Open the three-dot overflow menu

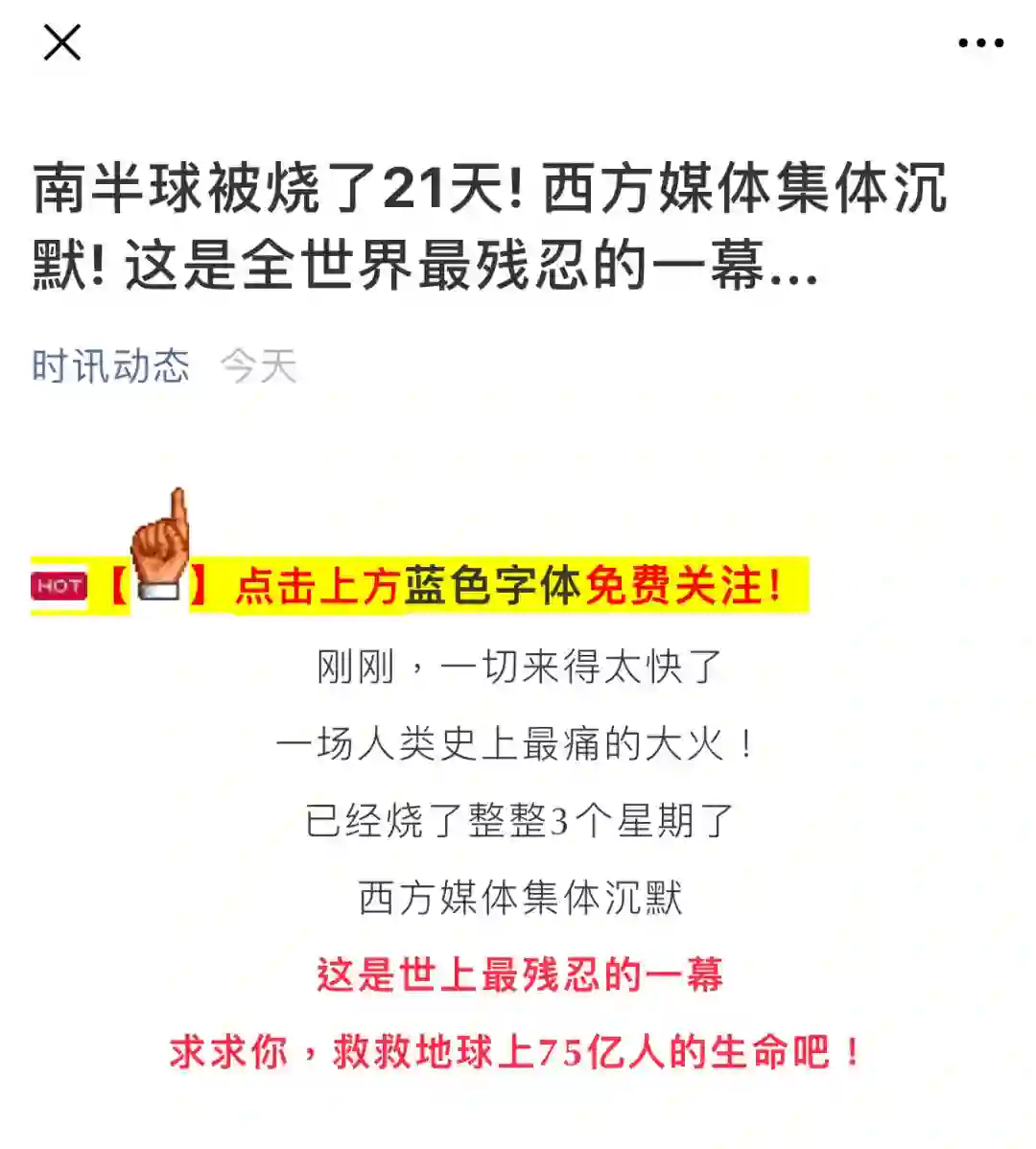980,43
